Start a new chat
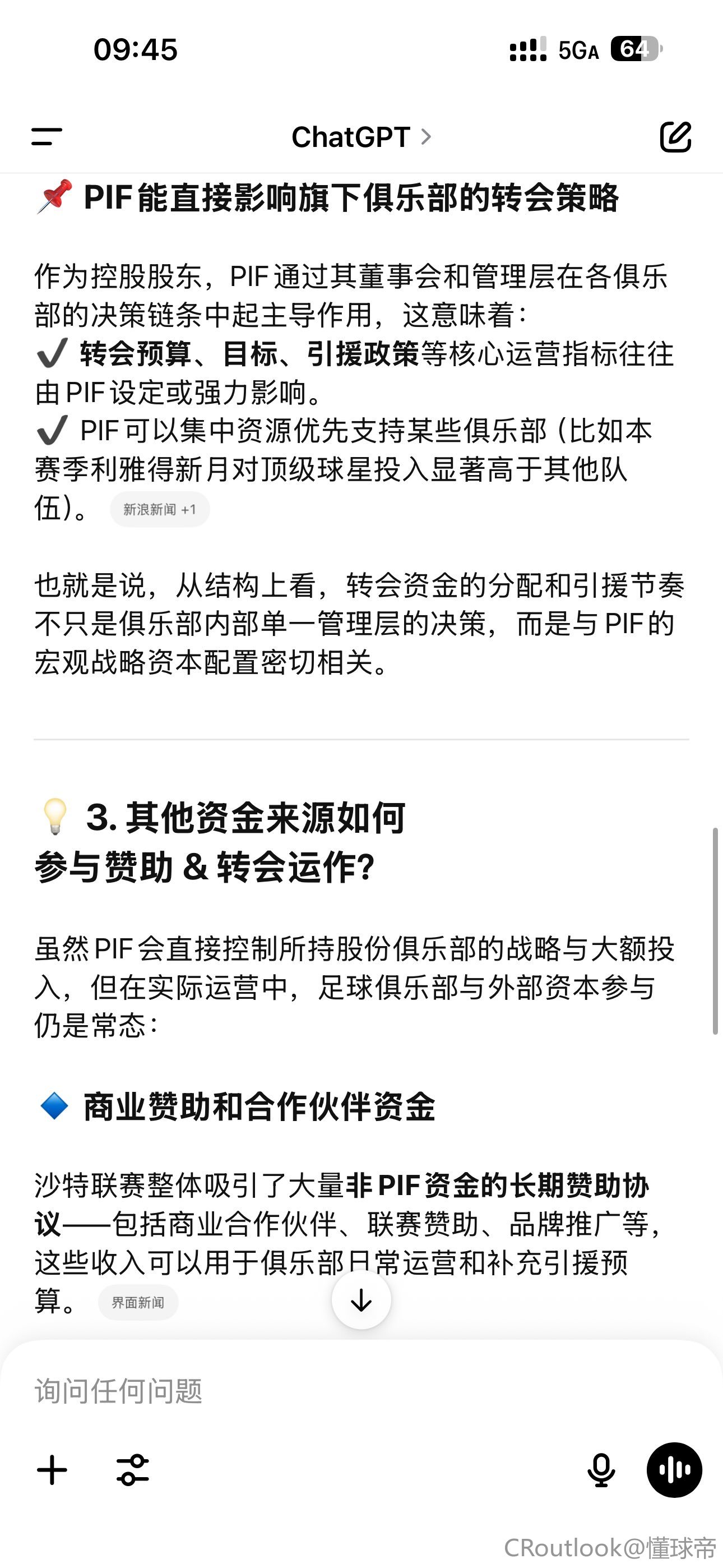723x1568 pixels. pos(675,136)
